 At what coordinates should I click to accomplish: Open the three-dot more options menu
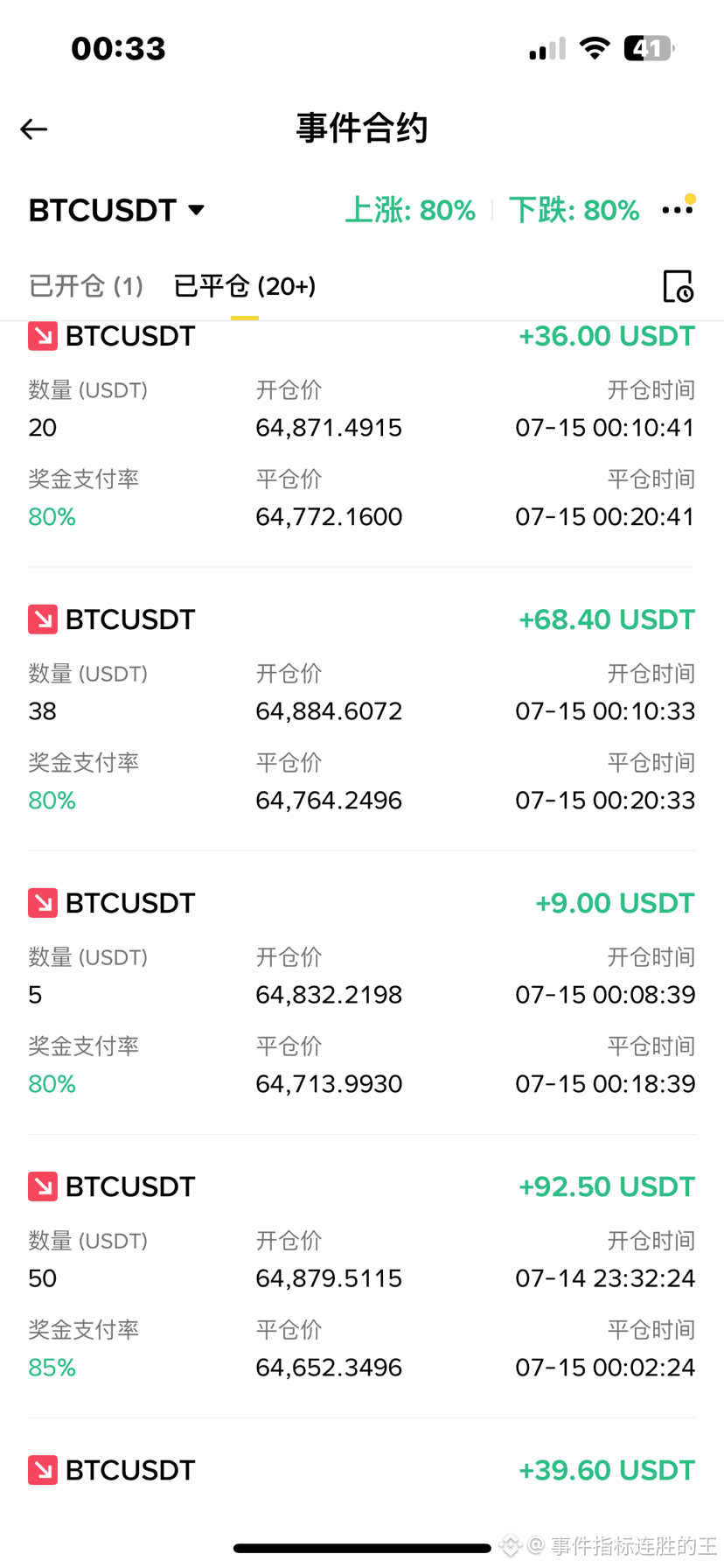pyautogui.click(x=678, y=210)
